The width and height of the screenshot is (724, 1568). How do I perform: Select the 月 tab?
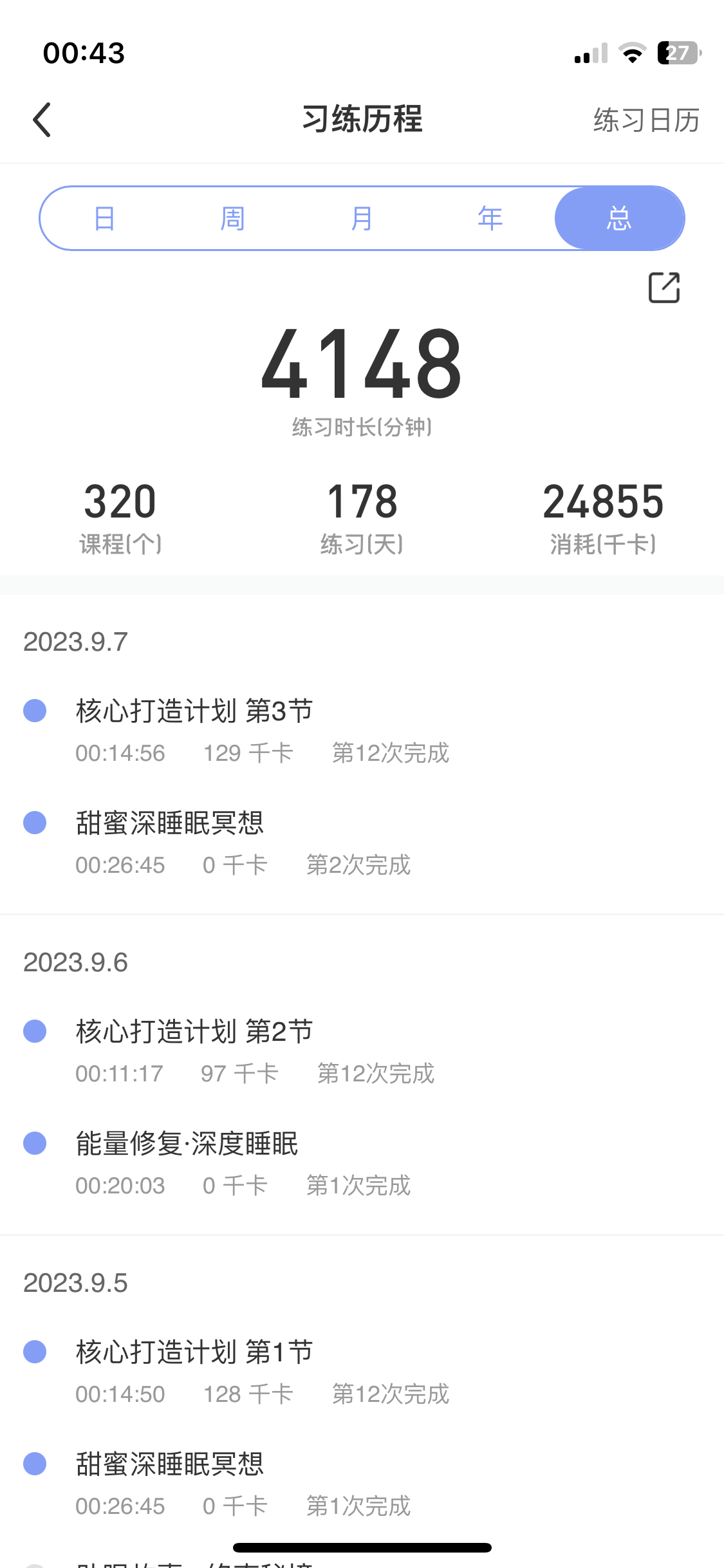362,218
